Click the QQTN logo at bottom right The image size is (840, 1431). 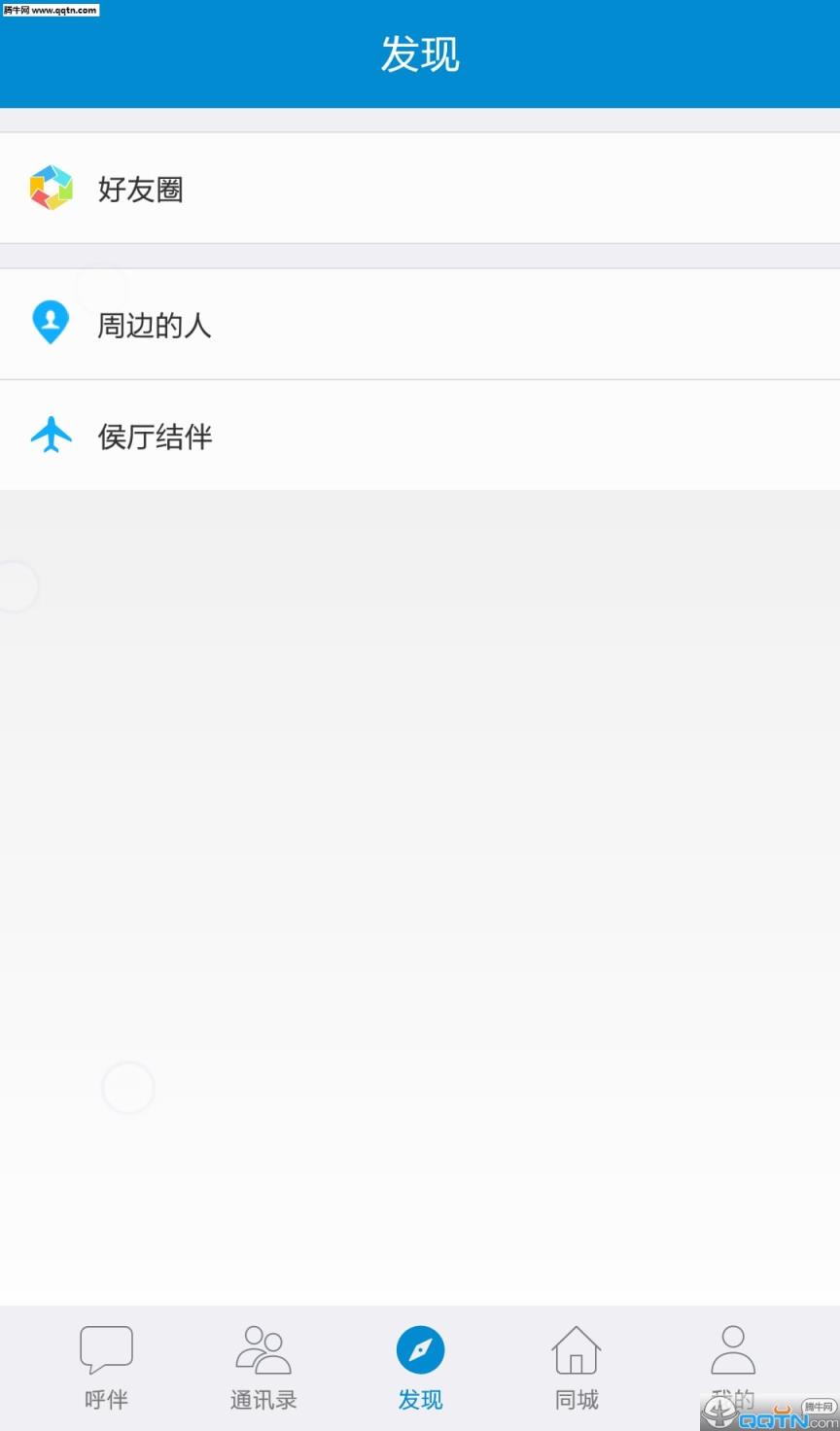click(769, 1412)
